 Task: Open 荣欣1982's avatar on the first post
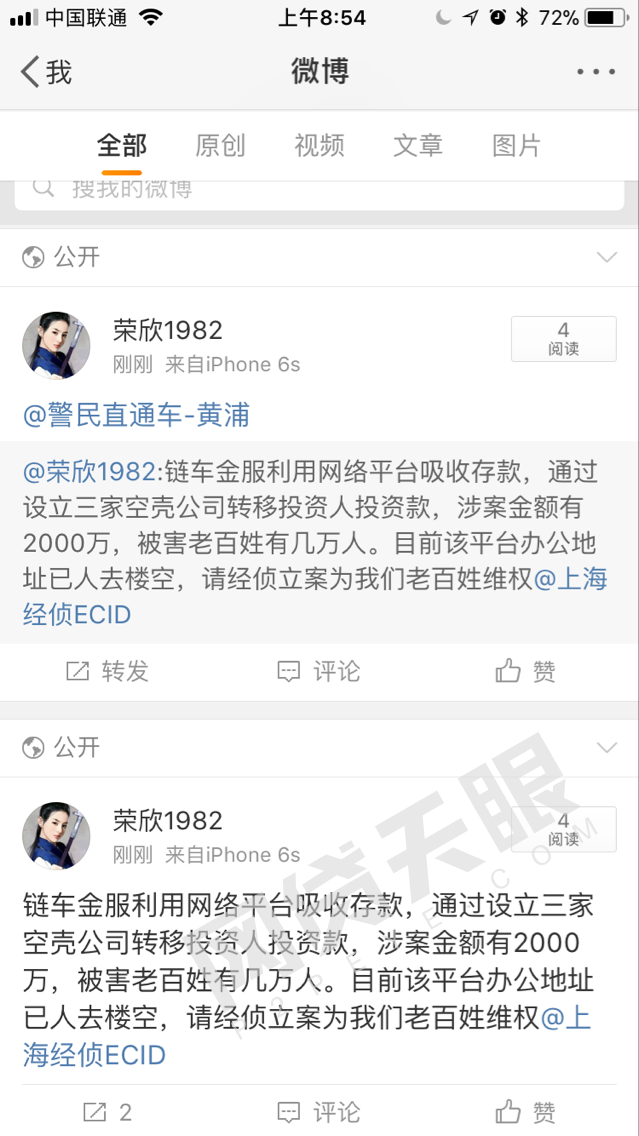click(x=57, y=345)
